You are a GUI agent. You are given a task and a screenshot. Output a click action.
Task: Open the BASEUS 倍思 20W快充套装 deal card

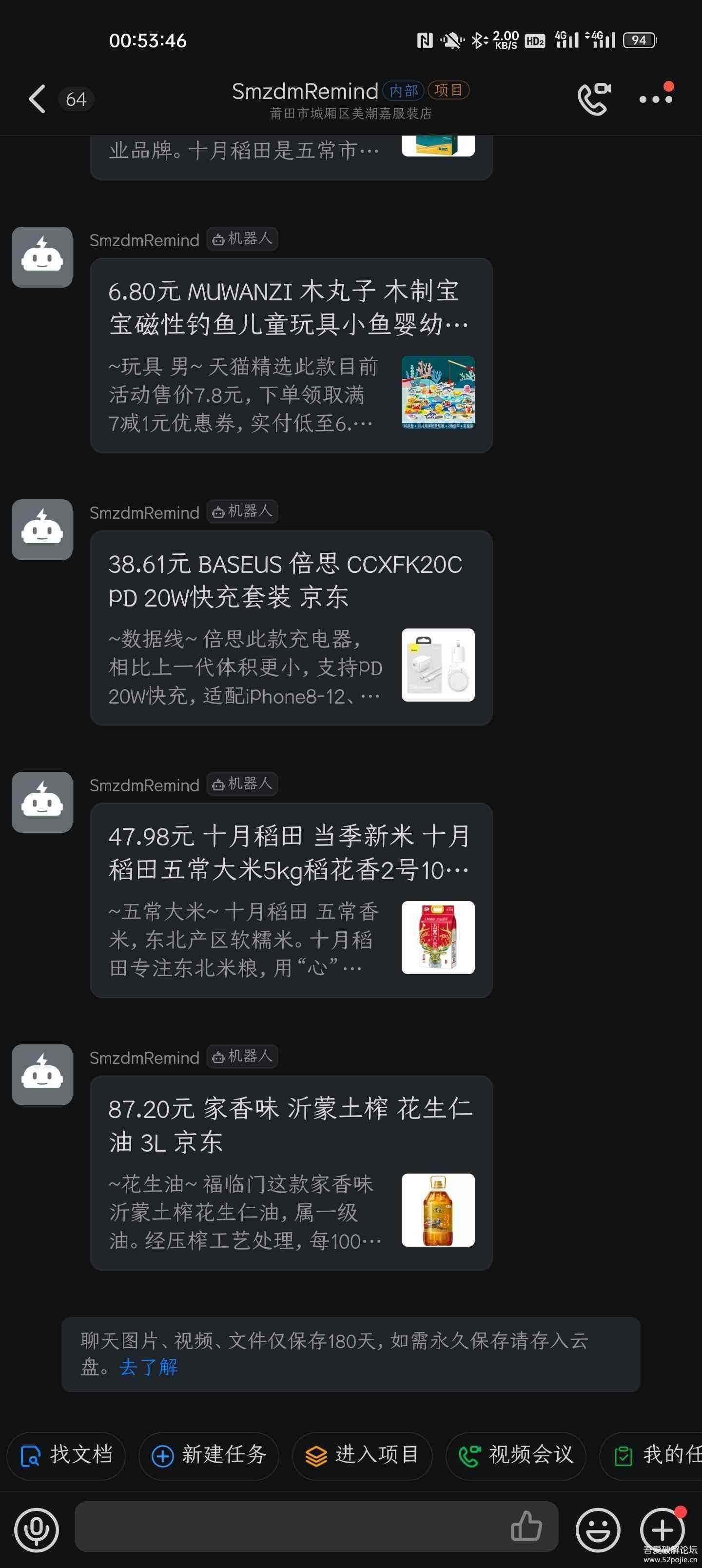[x=291, y=627]
